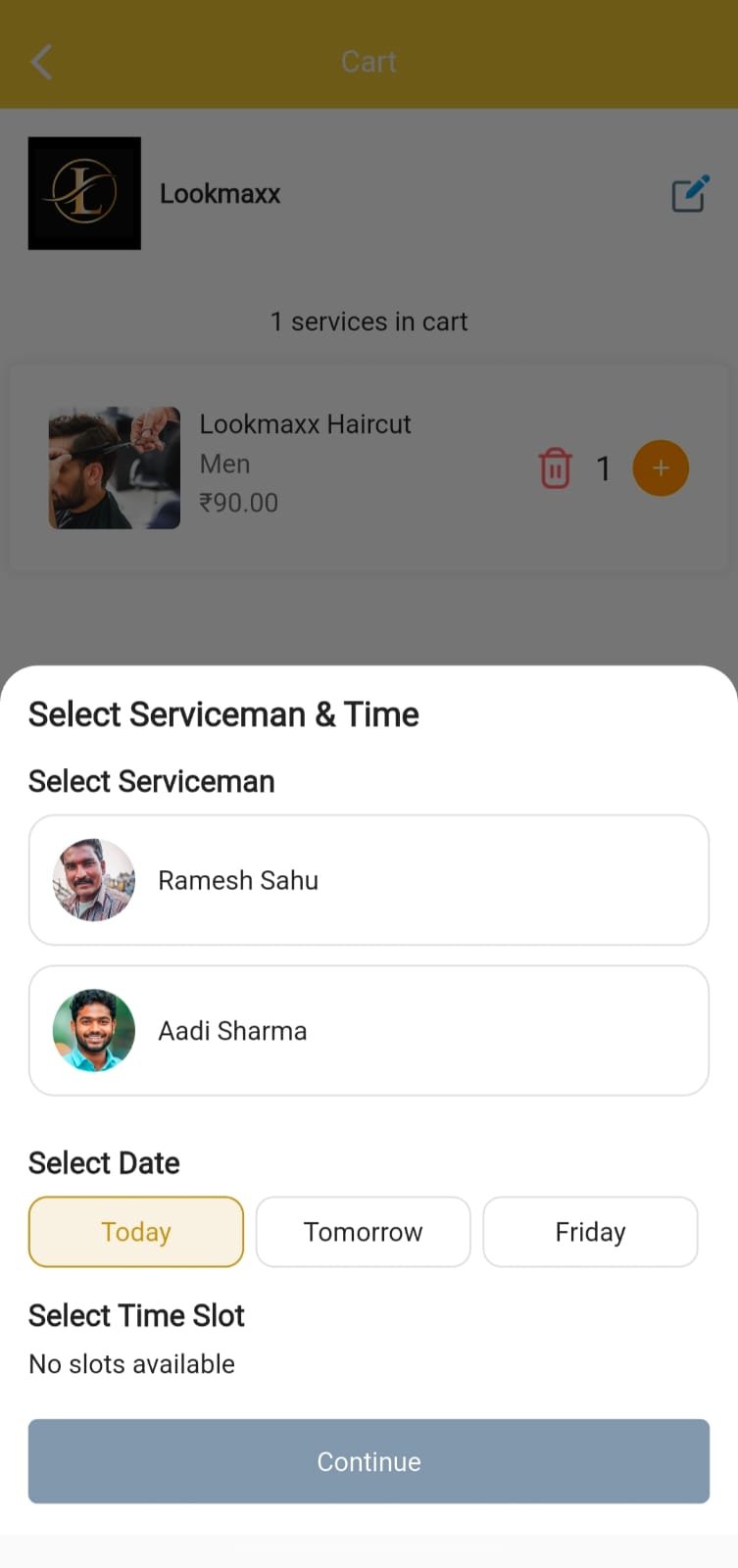
Task: Tap the trash icon to remove the haircut
Action: coord(555,467)
